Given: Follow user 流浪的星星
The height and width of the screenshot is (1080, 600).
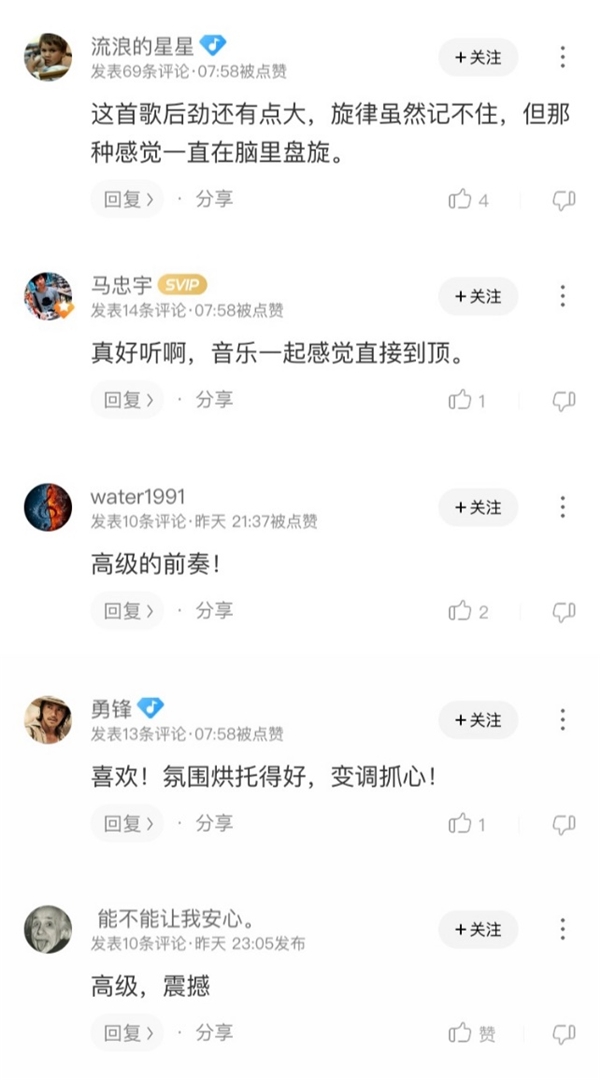Looking at the screenshot, I should (478, 57).
